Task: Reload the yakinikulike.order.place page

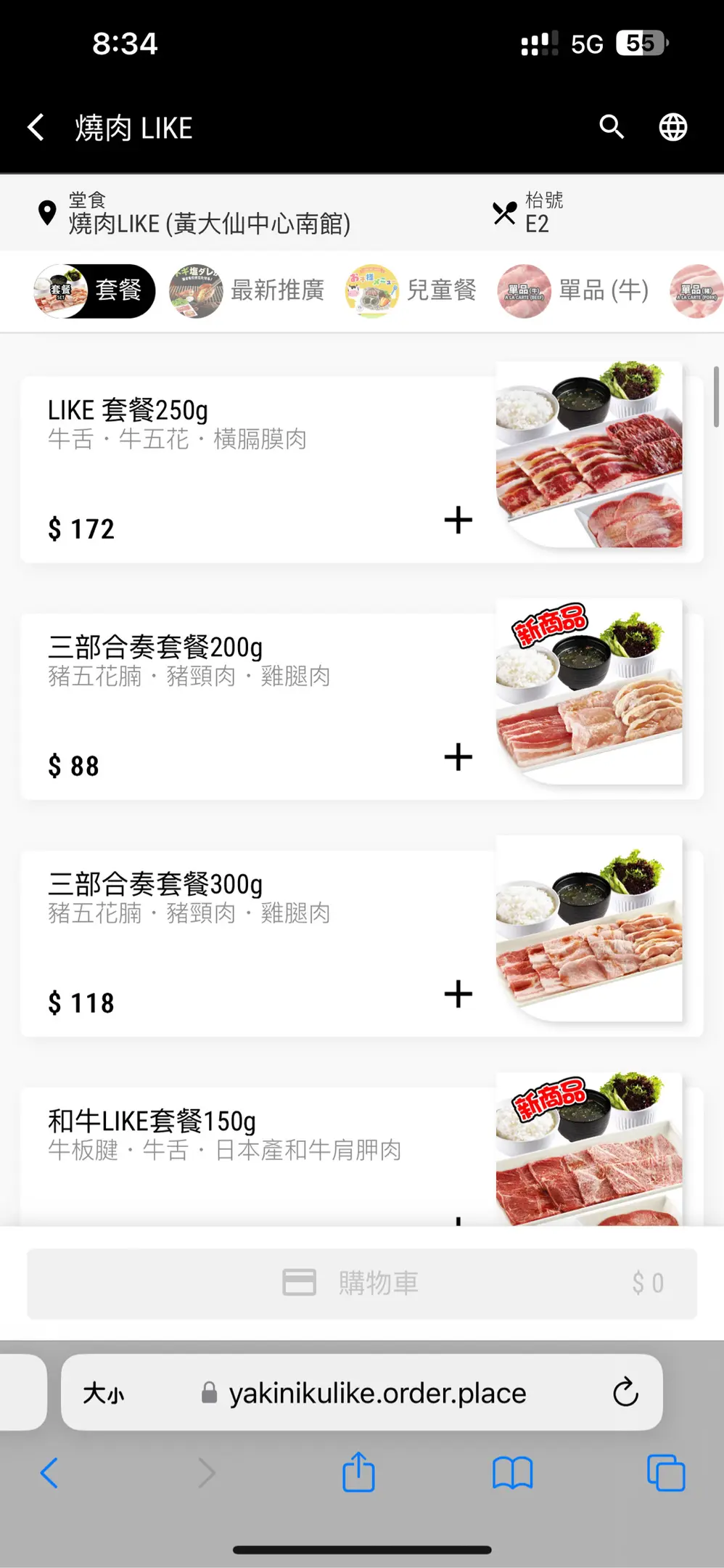Action: coord(625,1392)
